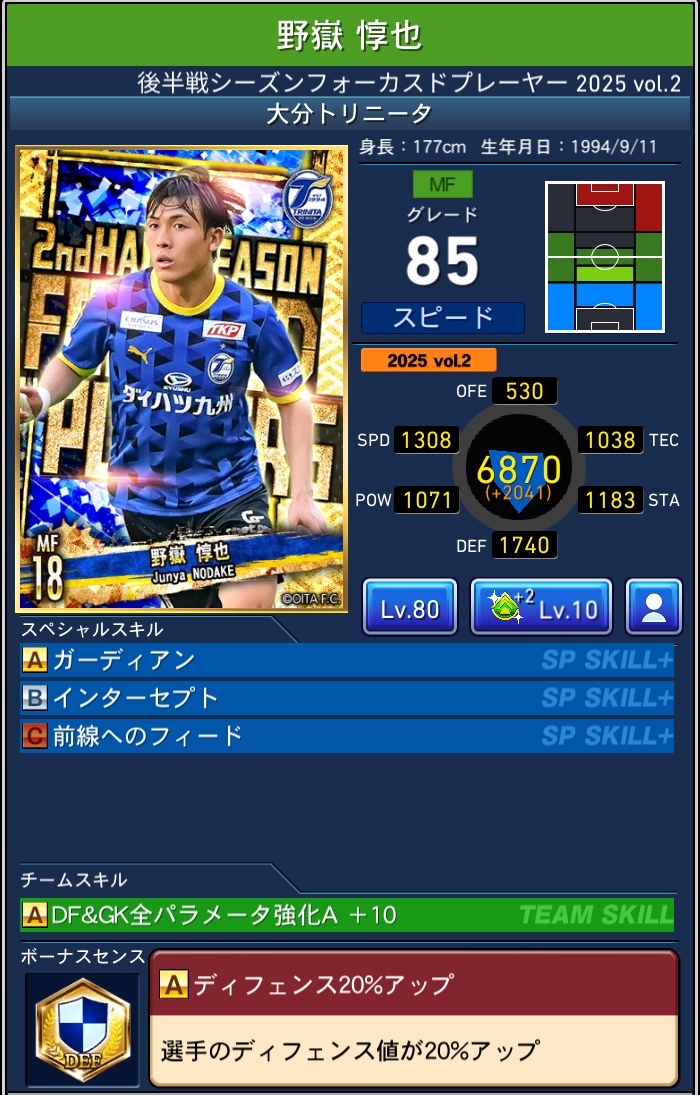Viewport: 700px width, 1095px height.
Task: Open the 前線へのフィード special skill row
Action: coord(346,736)
